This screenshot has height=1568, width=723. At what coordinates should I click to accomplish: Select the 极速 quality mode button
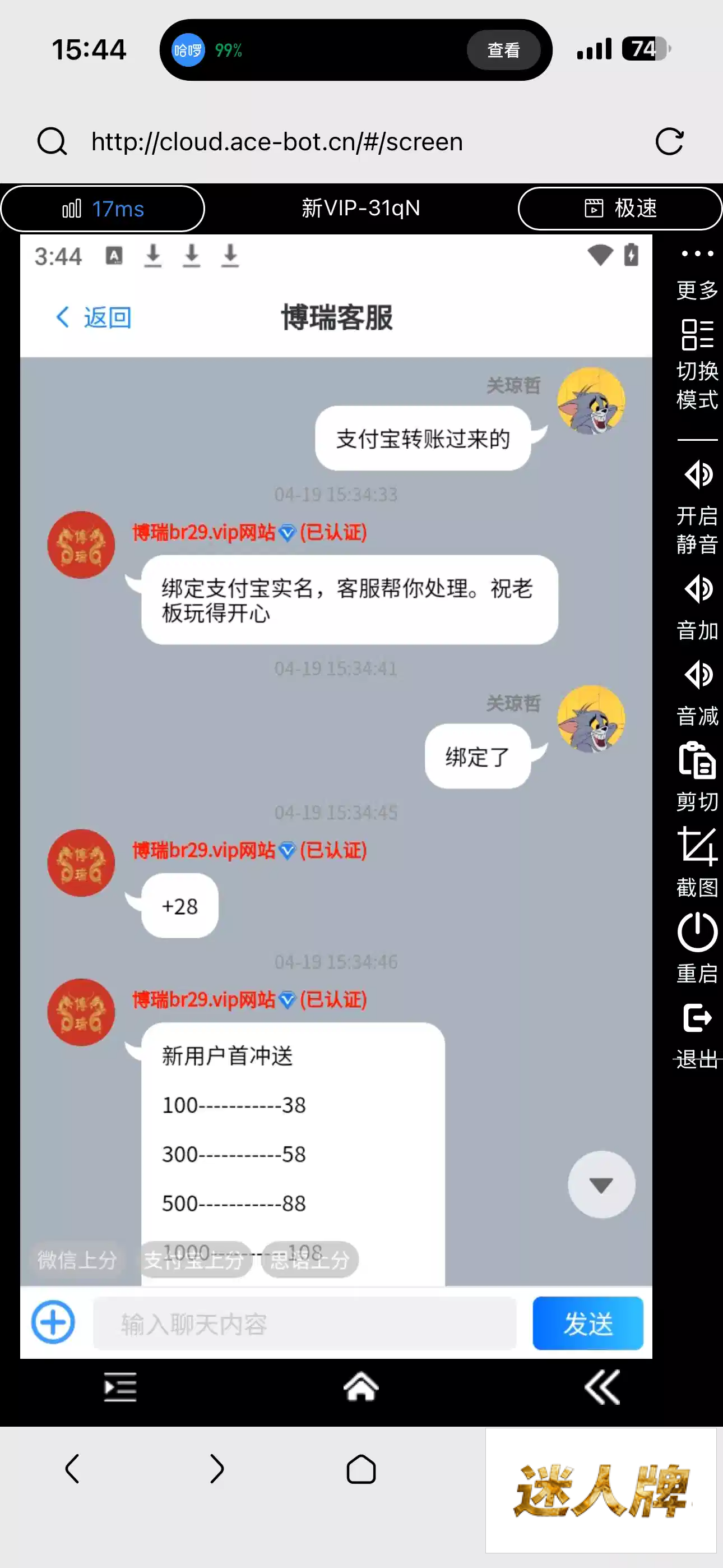click(x=619, y=209)
